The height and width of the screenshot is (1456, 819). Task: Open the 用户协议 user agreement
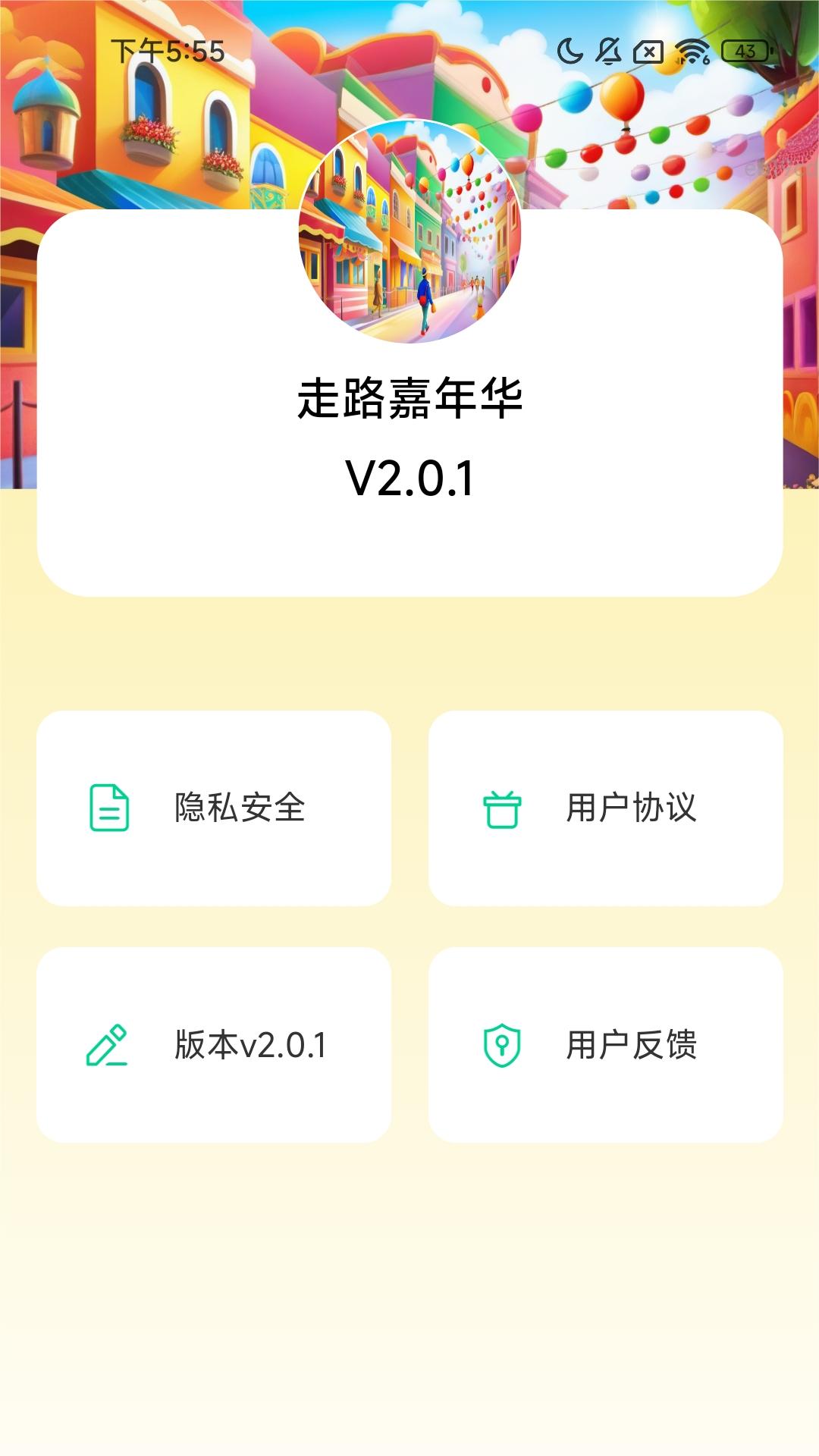coord(607,808)
